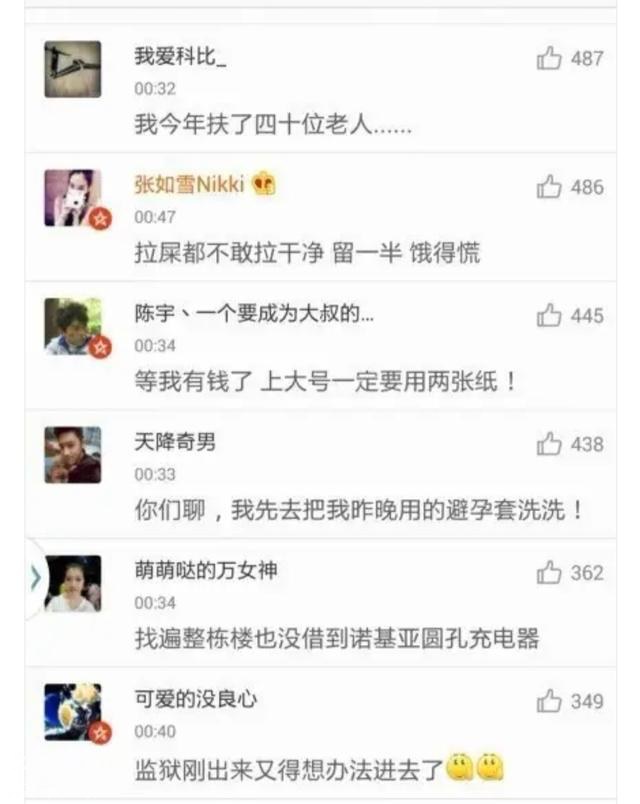Give a thumbs up to 陈宇's comment
The image size is (640, 804).
550,316
